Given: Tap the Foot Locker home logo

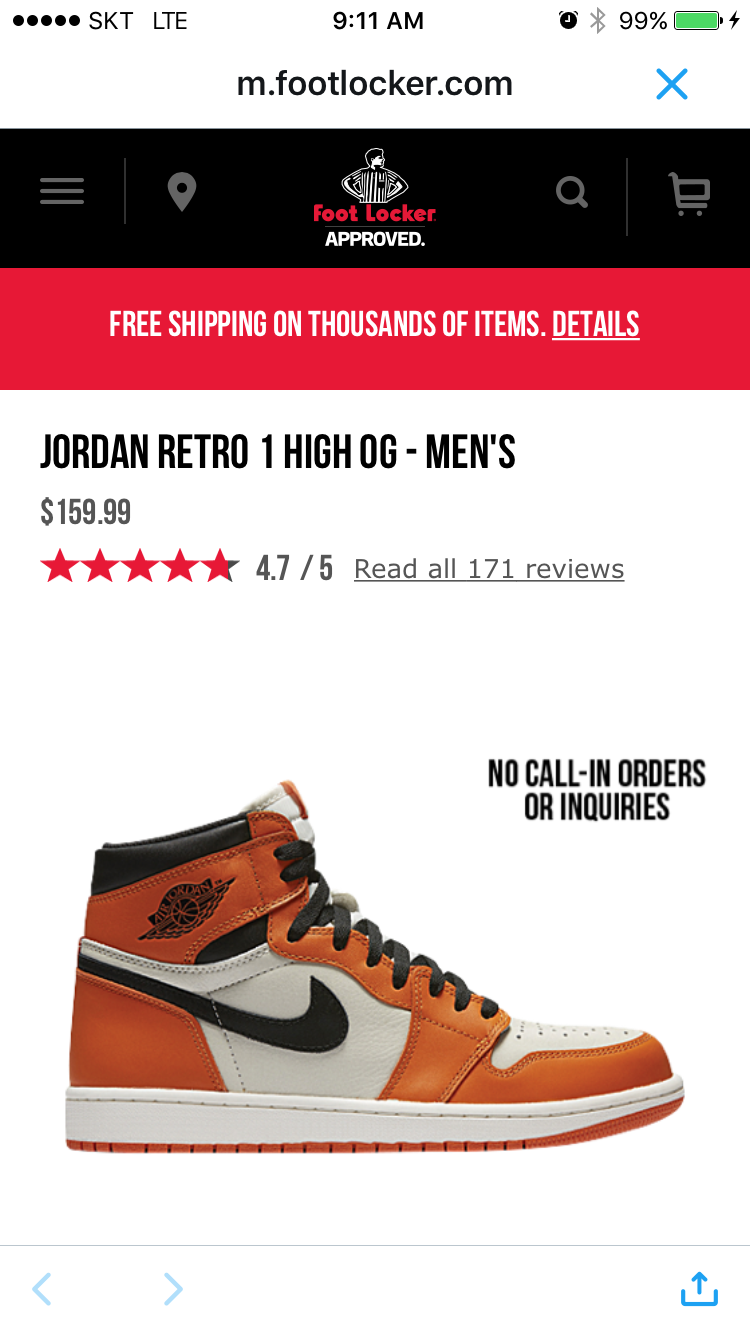Looking at the screenshot, I should point(375,197).
